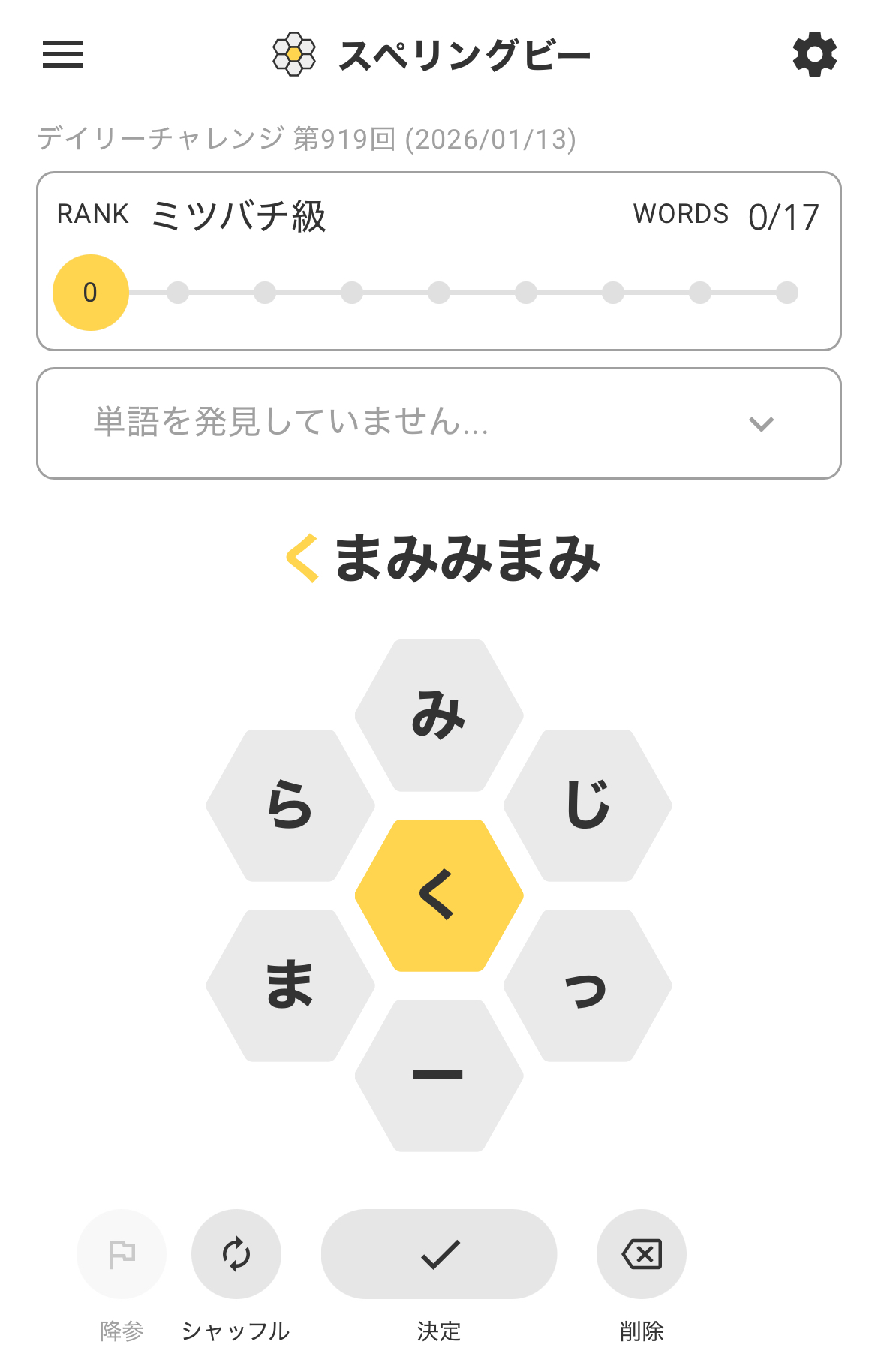The width and height of the screenshot is (878, 1372).
Task: Tap the っ letter hexagon
Action: point(588,985)
